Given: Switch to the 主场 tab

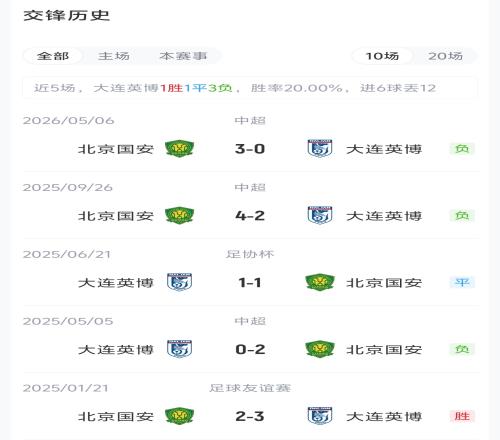Looking at the screenshot, I should coord(114,56).
